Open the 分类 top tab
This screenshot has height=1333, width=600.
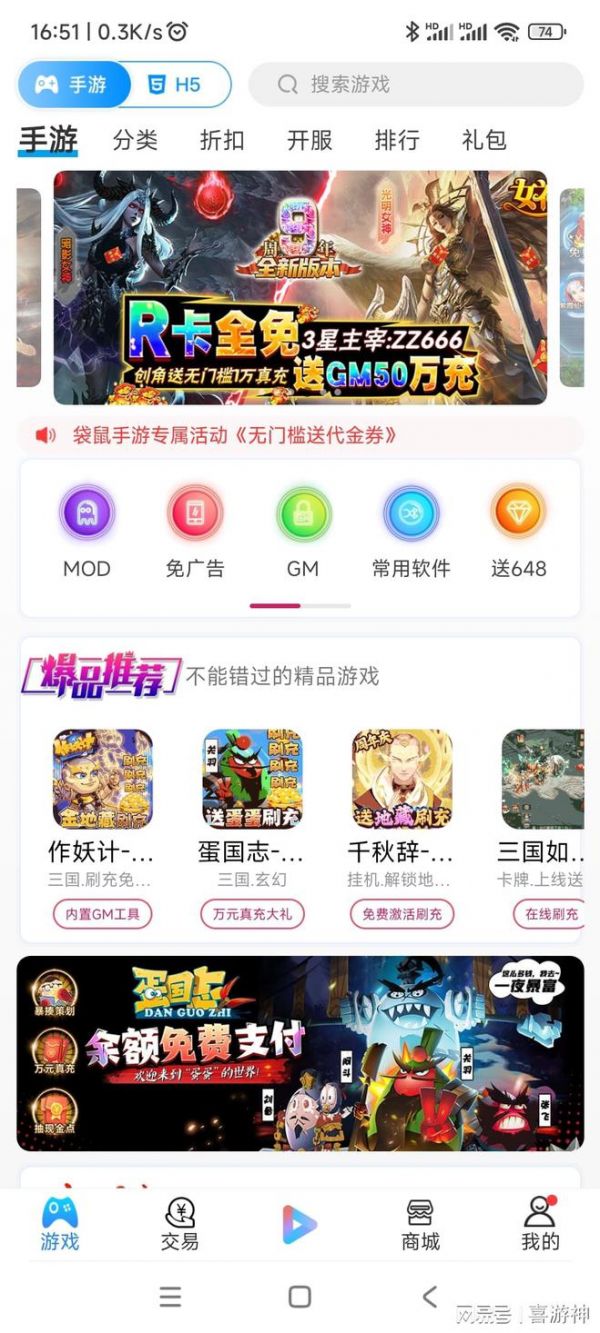pos(135,140)
